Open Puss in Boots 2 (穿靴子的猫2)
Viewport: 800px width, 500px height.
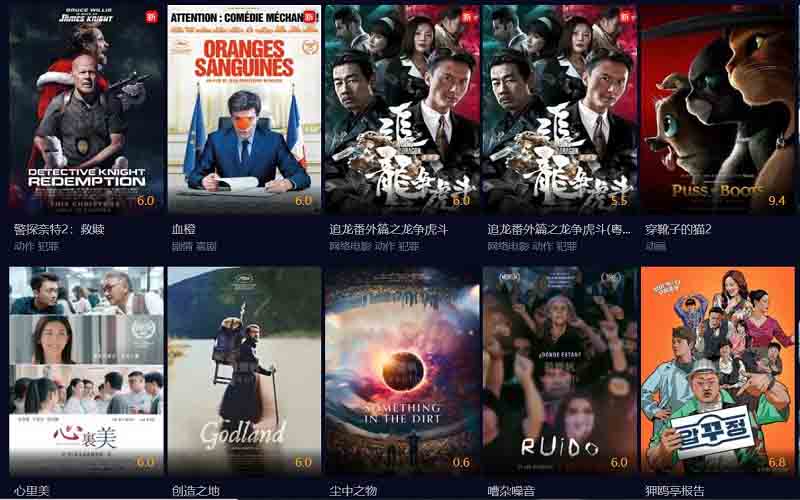tap(718, 108)
